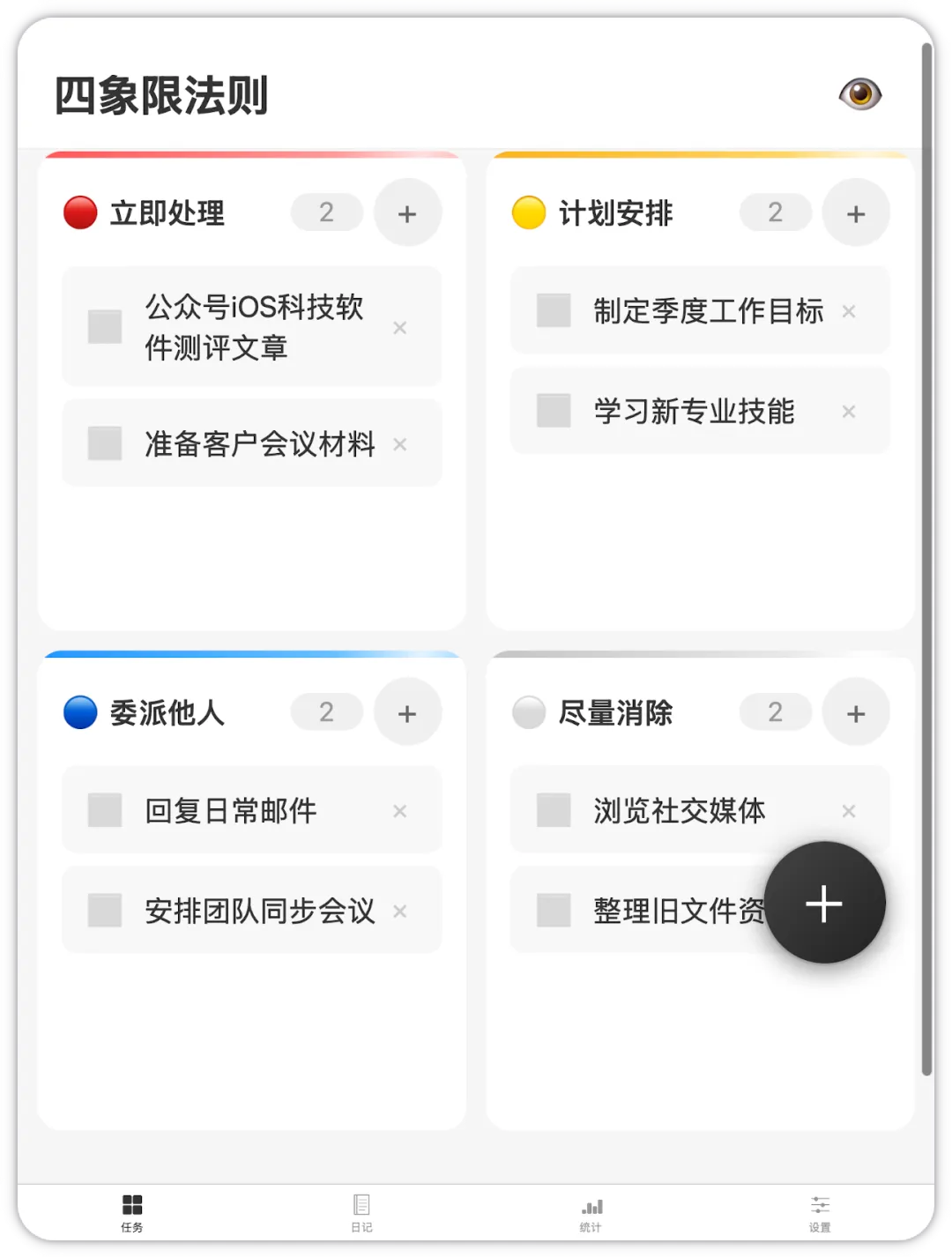Tap the floating plus button
Image resolution: width=952 pixels, height=1258 pixels.
pos(824,904)
